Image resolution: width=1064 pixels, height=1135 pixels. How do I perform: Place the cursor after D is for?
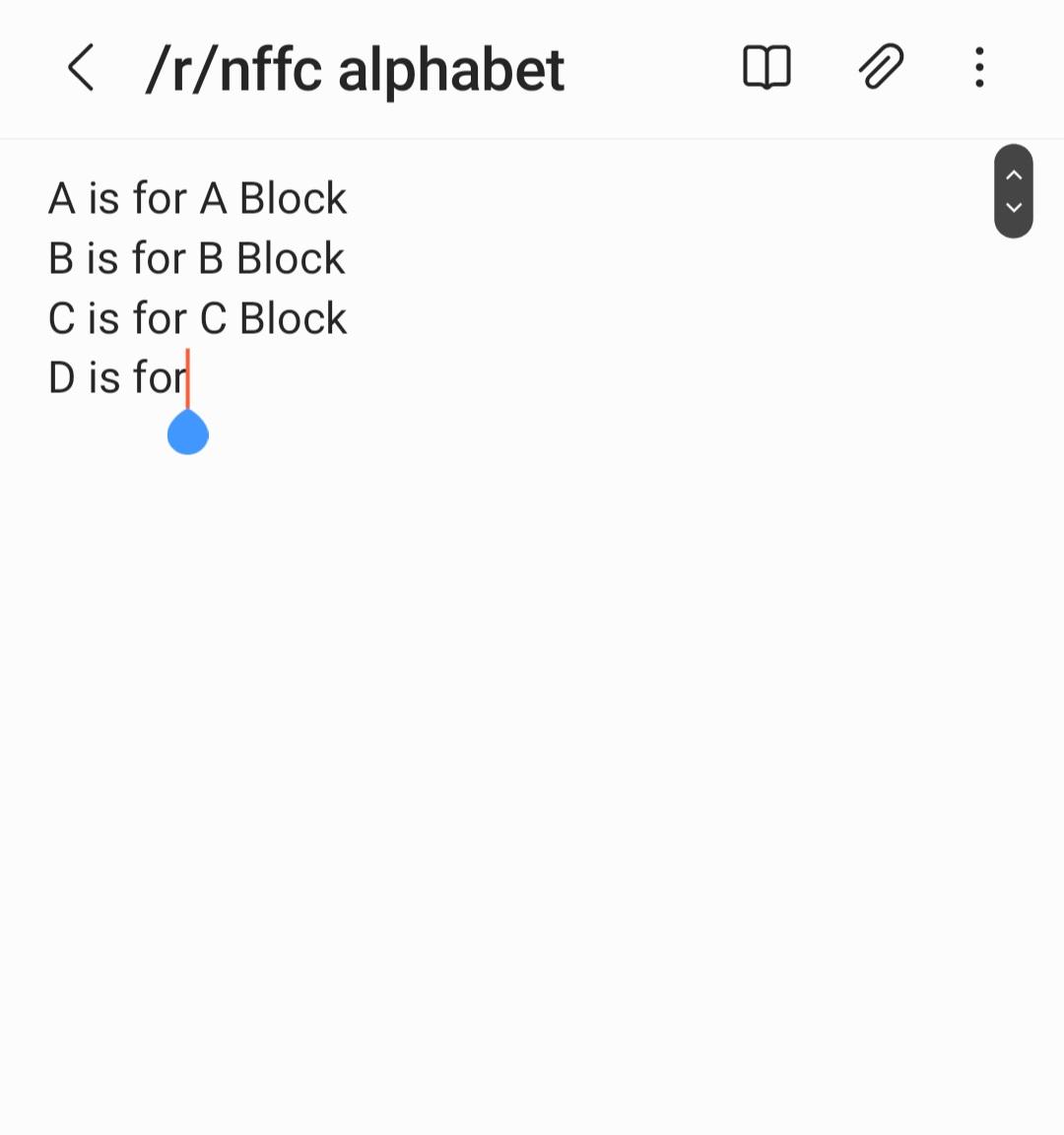click(x=188, y=376)
